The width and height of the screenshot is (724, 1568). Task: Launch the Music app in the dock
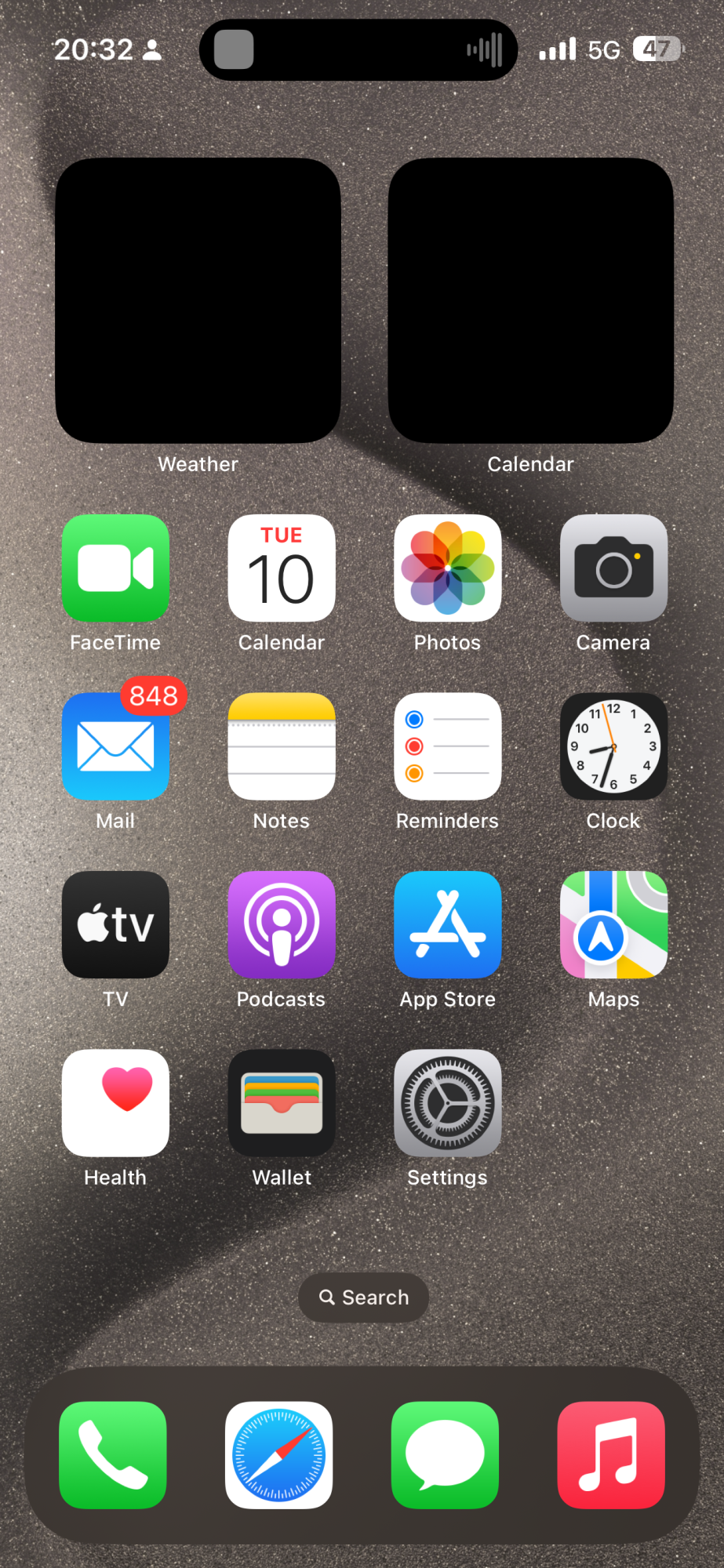pyautogui.click(x=611, y=1455)
